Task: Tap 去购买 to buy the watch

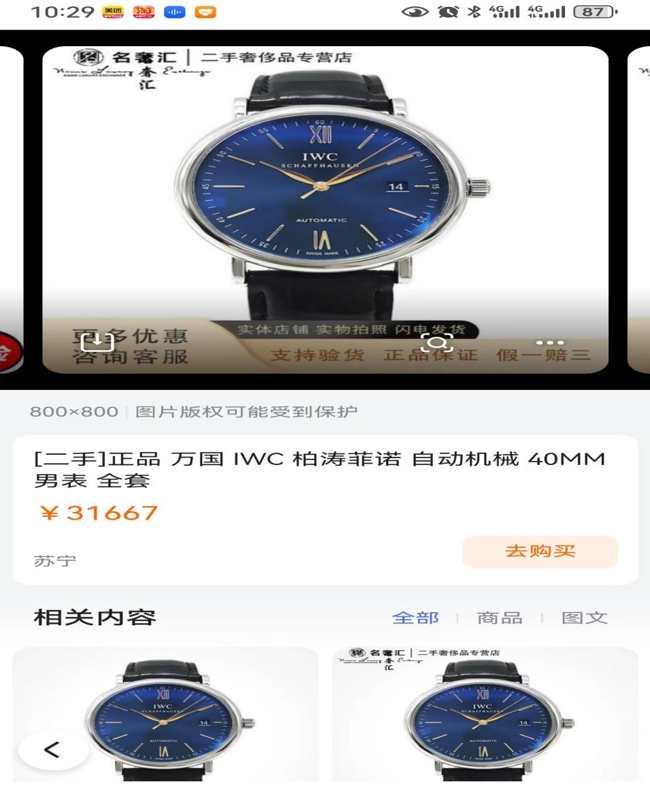Action: (540, 551)
